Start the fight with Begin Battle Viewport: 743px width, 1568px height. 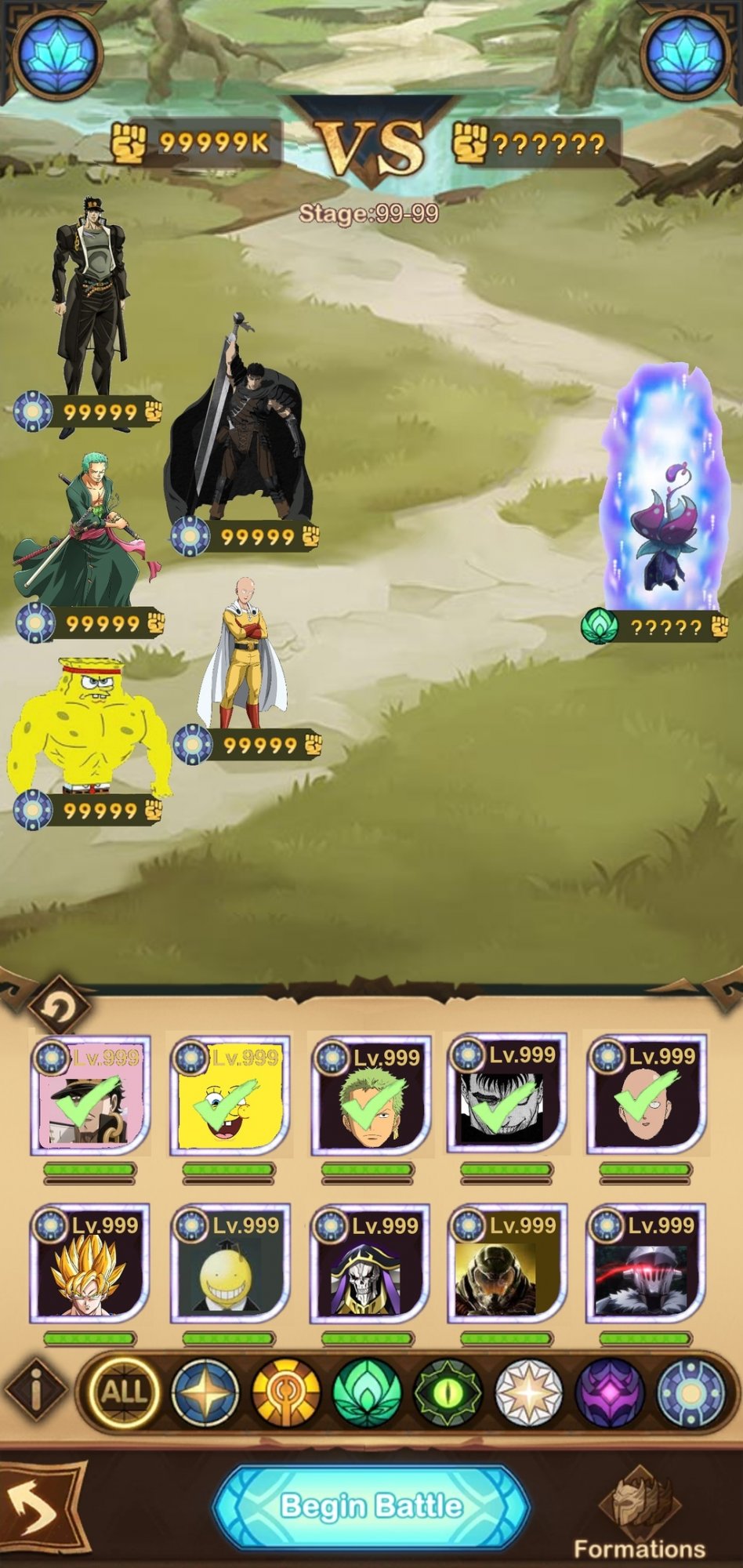point(371,1506)
